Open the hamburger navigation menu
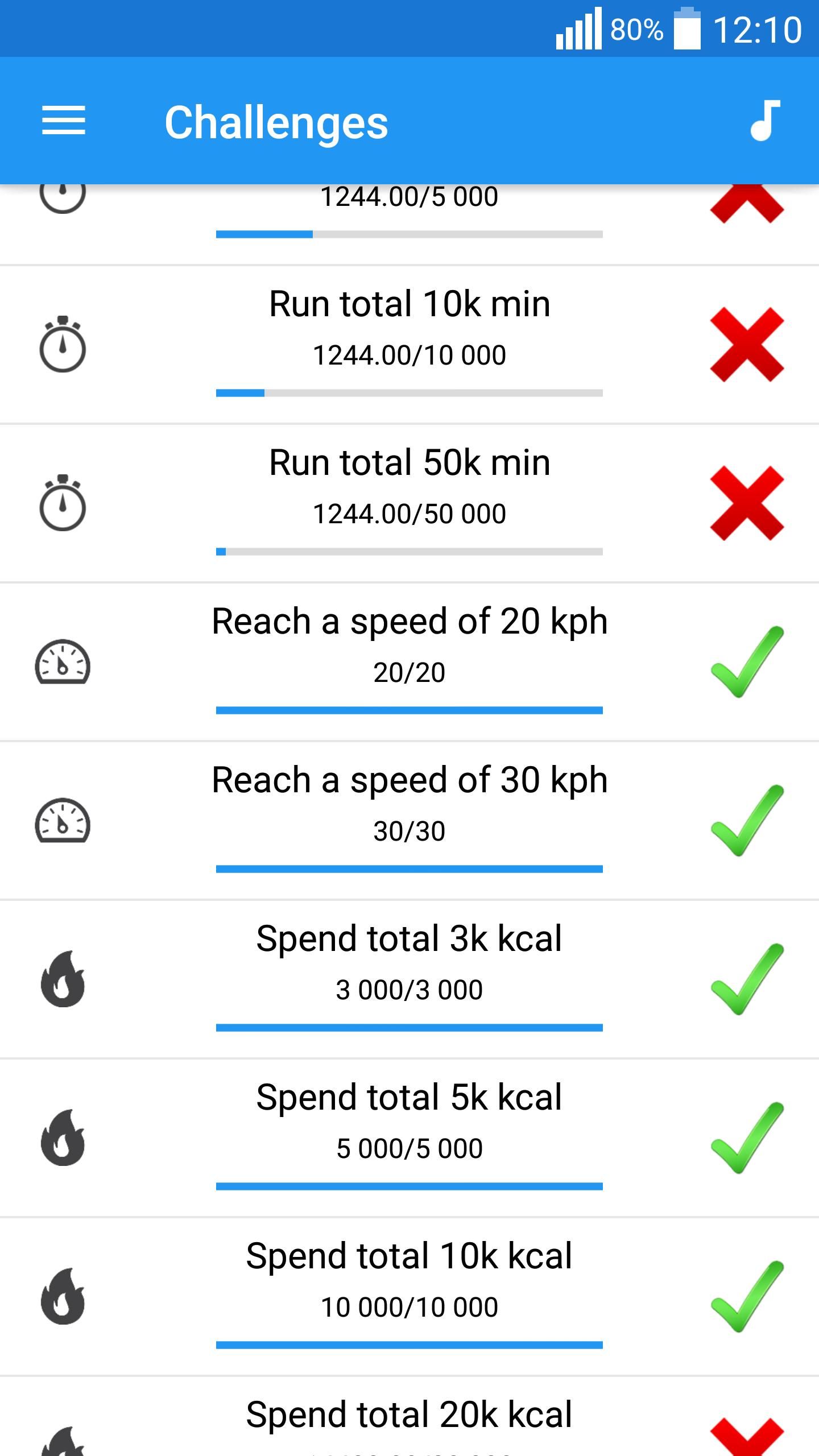Screen dimensions: 819x1456 point(63,121)
